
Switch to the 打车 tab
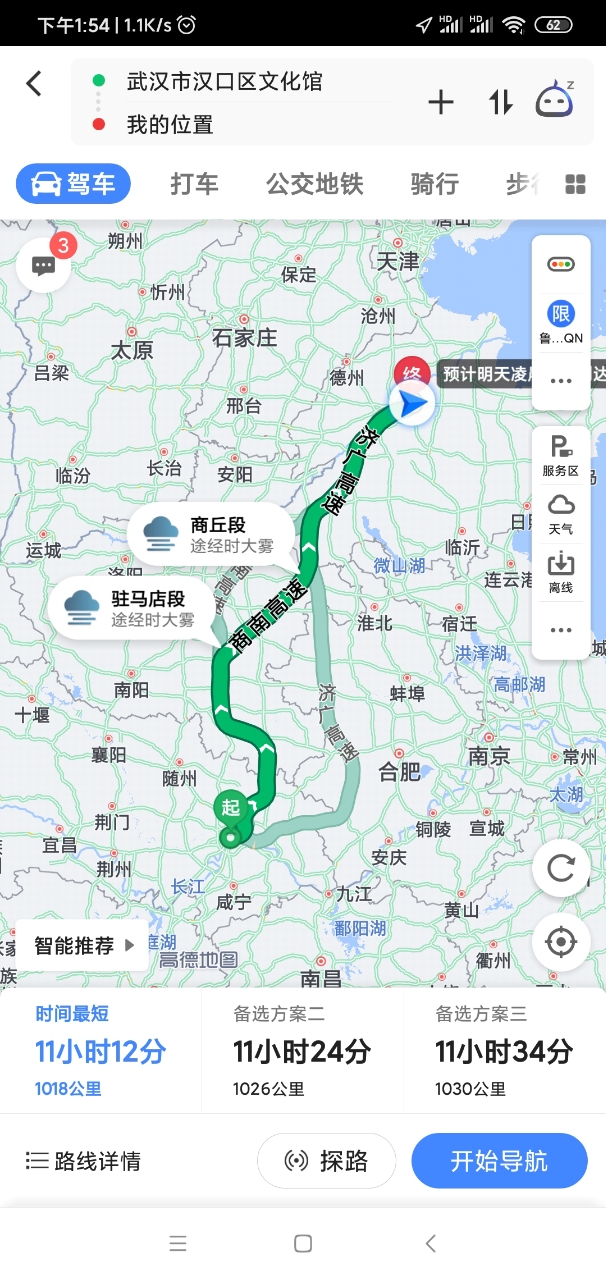point(194,184)
